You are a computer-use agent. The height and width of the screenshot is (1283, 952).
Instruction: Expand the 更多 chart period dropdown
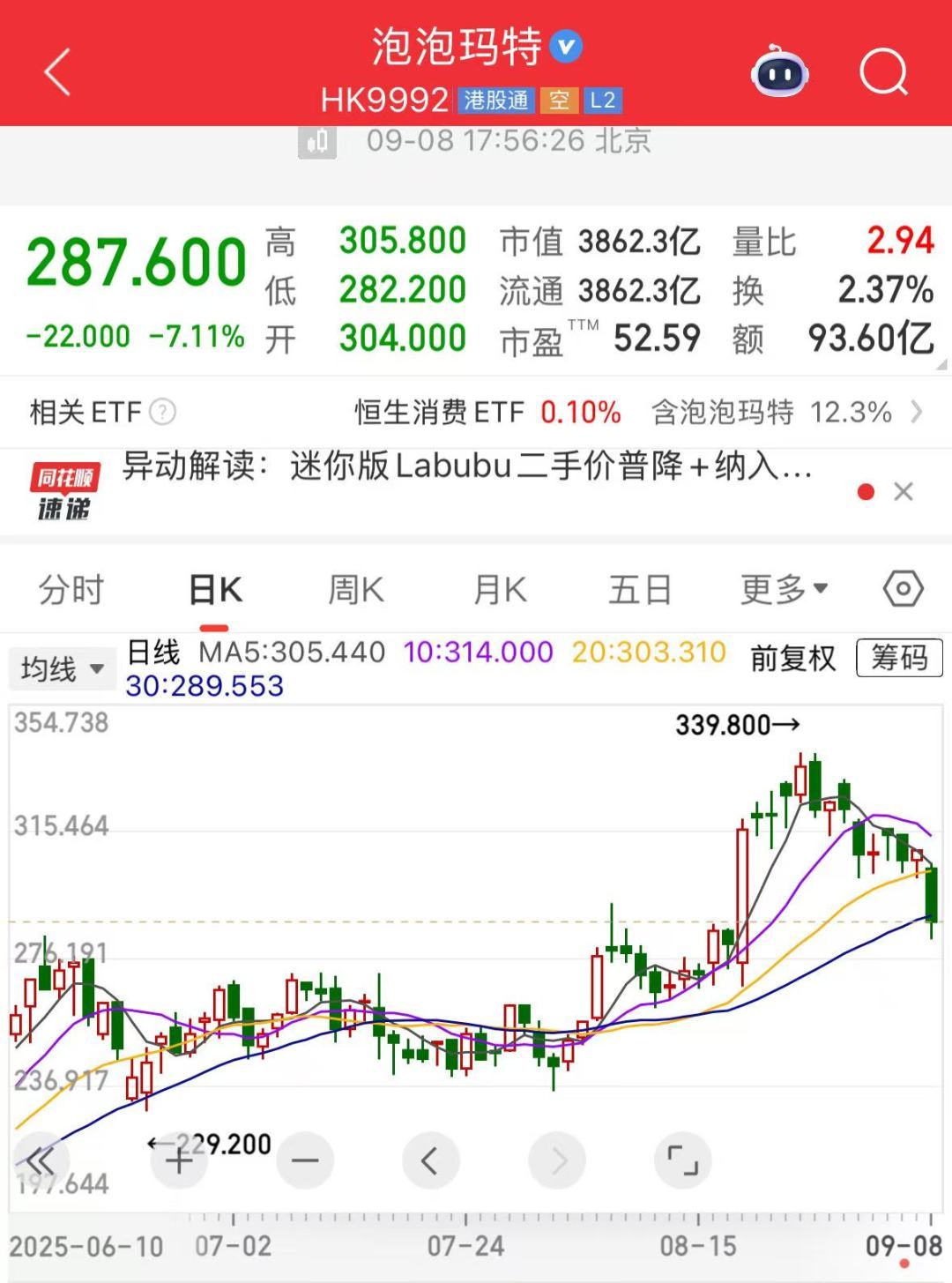tap(784, 589)
